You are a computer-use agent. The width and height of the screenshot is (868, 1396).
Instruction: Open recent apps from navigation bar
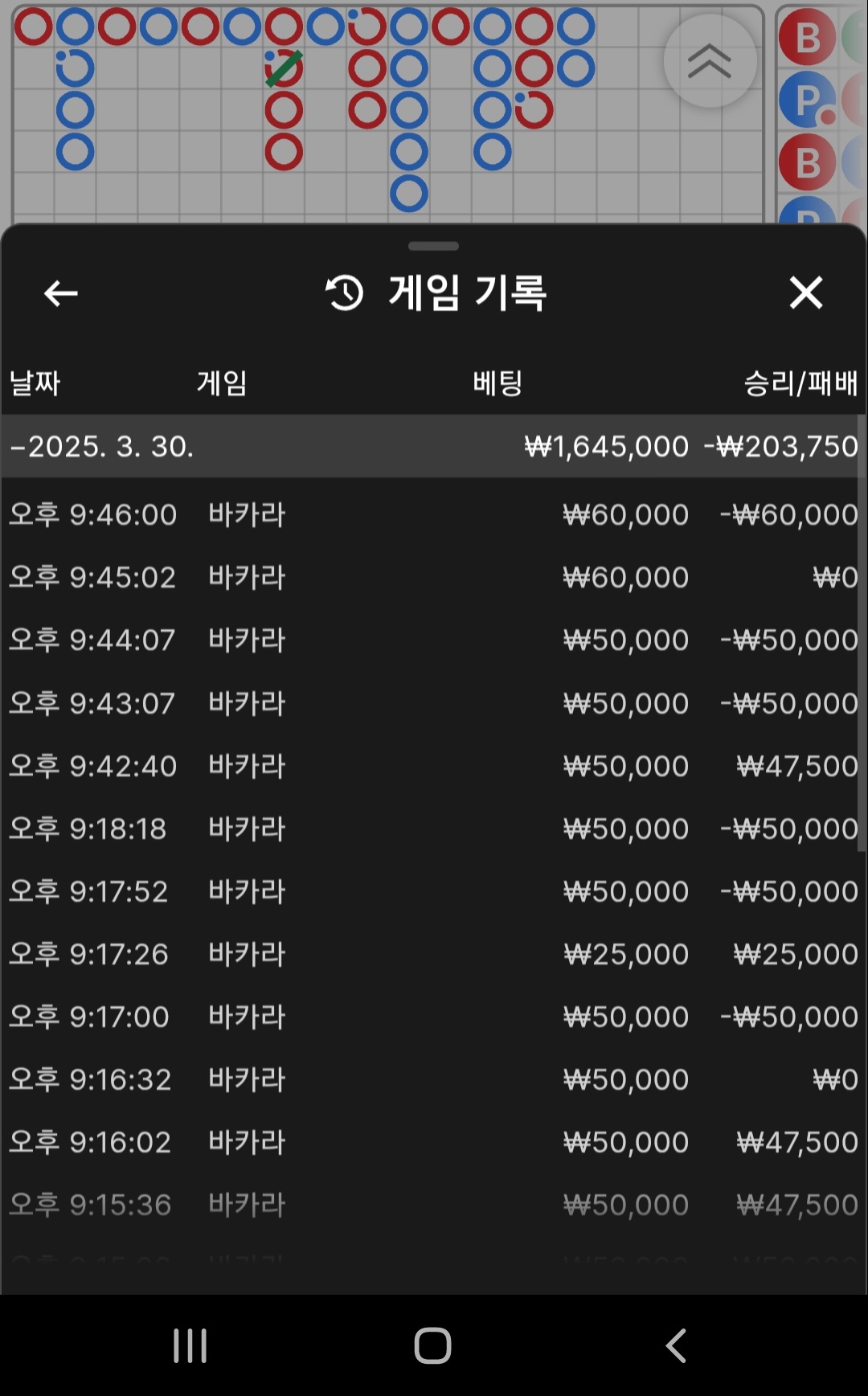tap(190, 1345)
